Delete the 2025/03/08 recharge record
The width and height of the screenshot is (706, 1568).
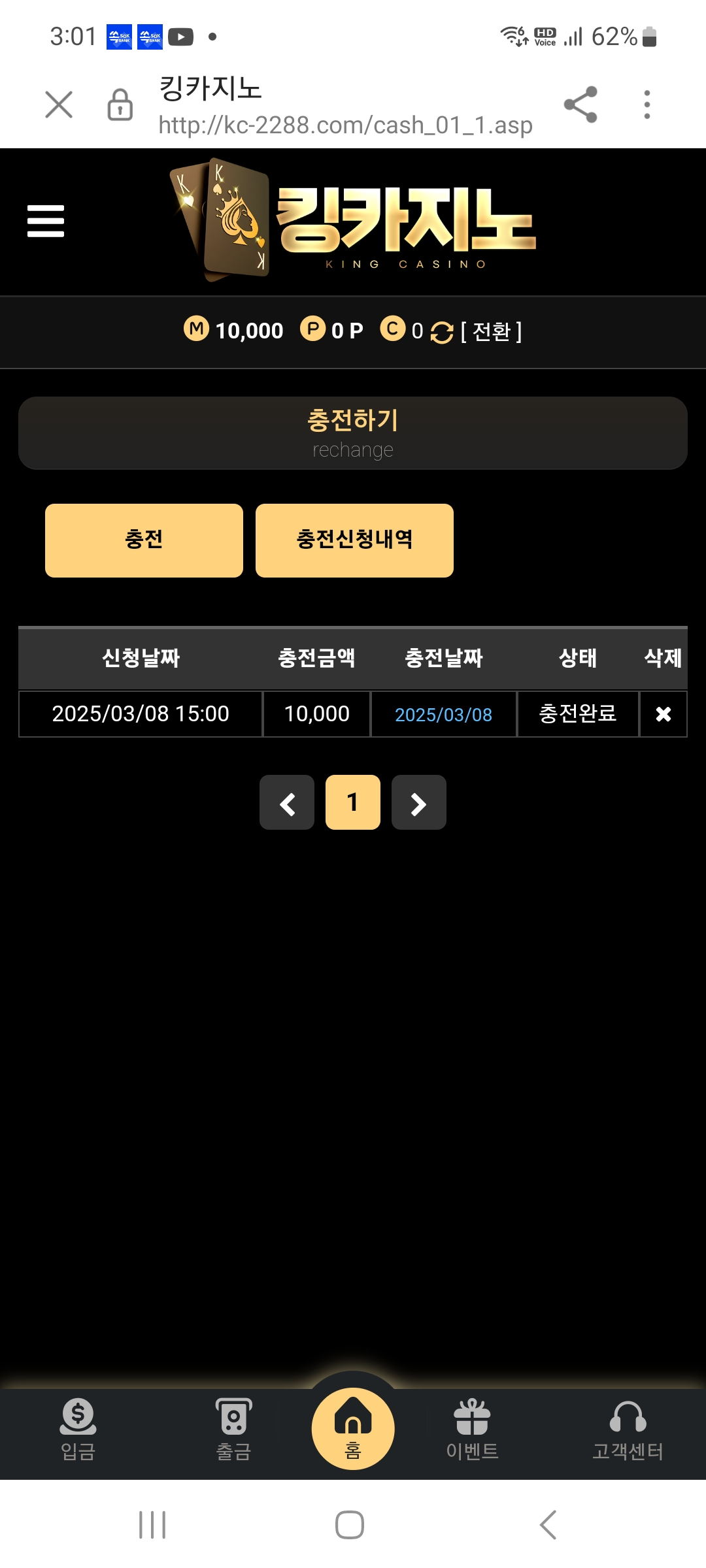663,714
